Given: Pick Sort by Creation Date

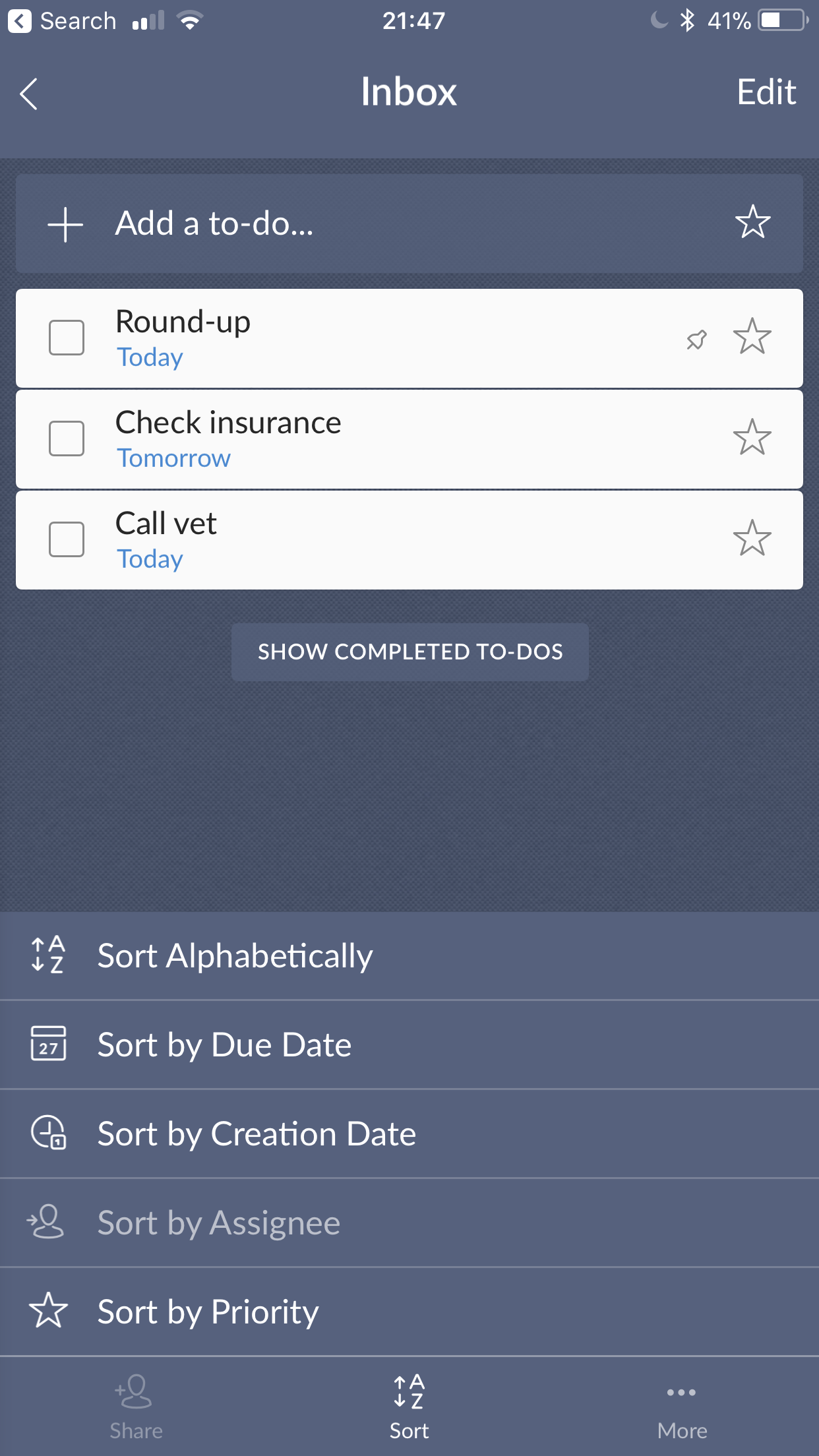Looking at the screenshot, I should pos(409,1134).
